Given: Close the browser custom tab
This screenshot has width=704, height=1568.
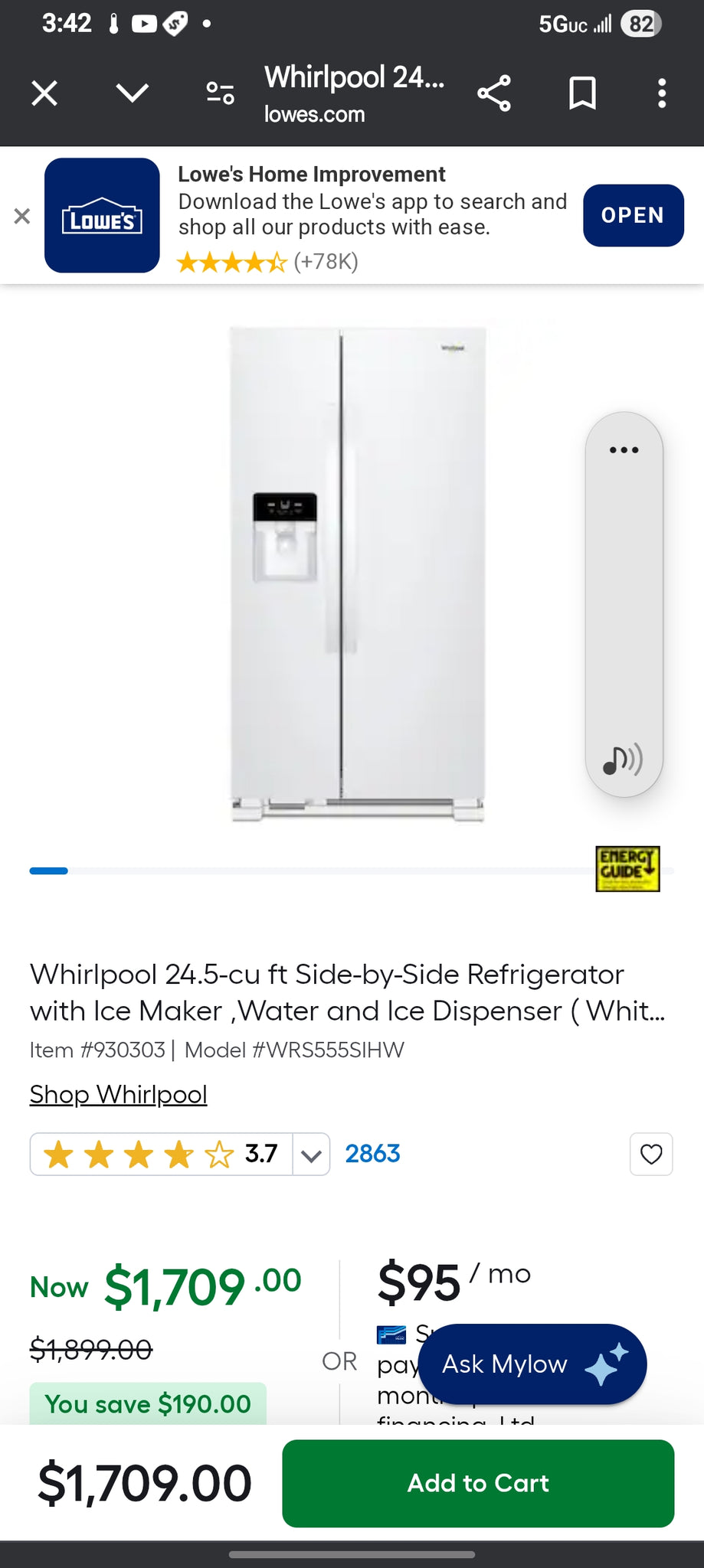Looking at the screenshot, I should (44, 93).
